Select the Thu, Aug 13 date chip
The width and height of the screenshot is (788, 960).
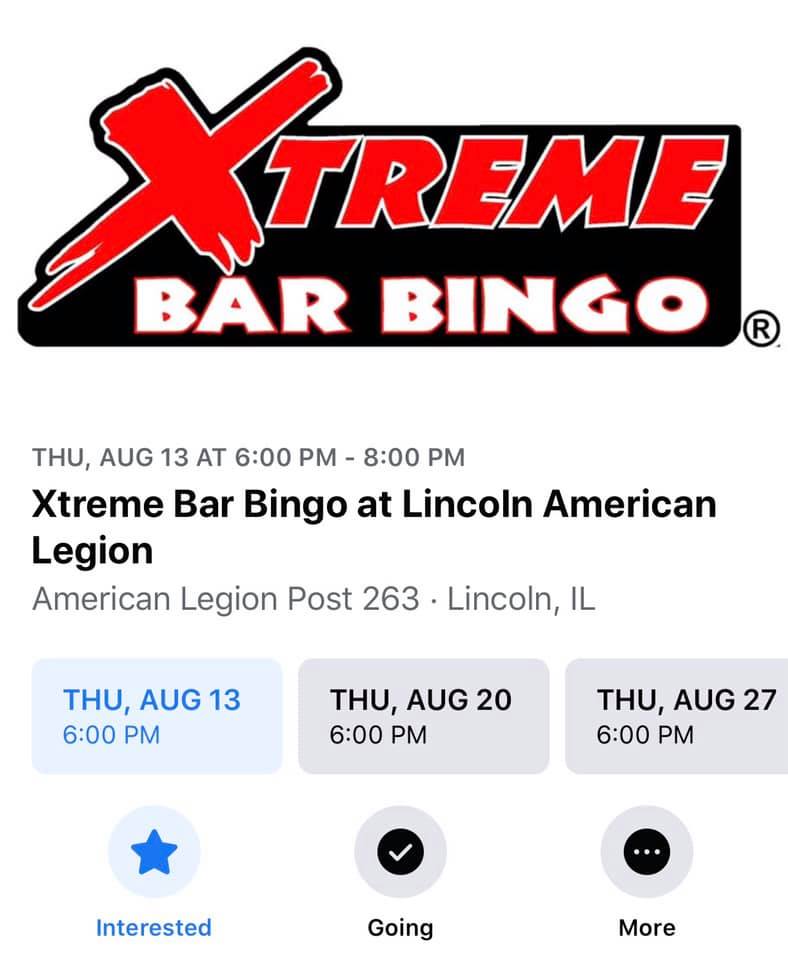coord(157,716)
